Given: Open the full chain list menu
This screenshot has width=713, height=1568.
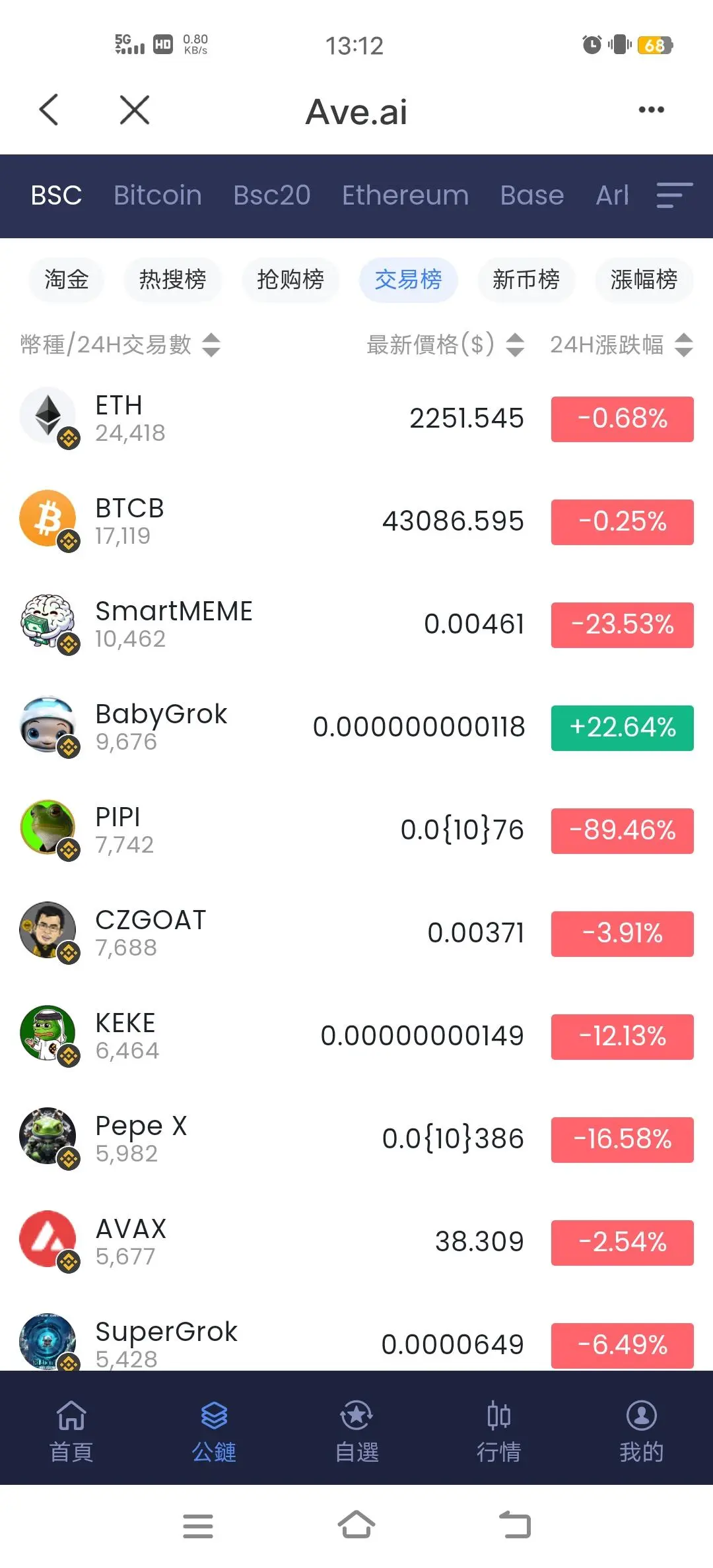Looking at the screenshot, I should [x=674, y=195].
